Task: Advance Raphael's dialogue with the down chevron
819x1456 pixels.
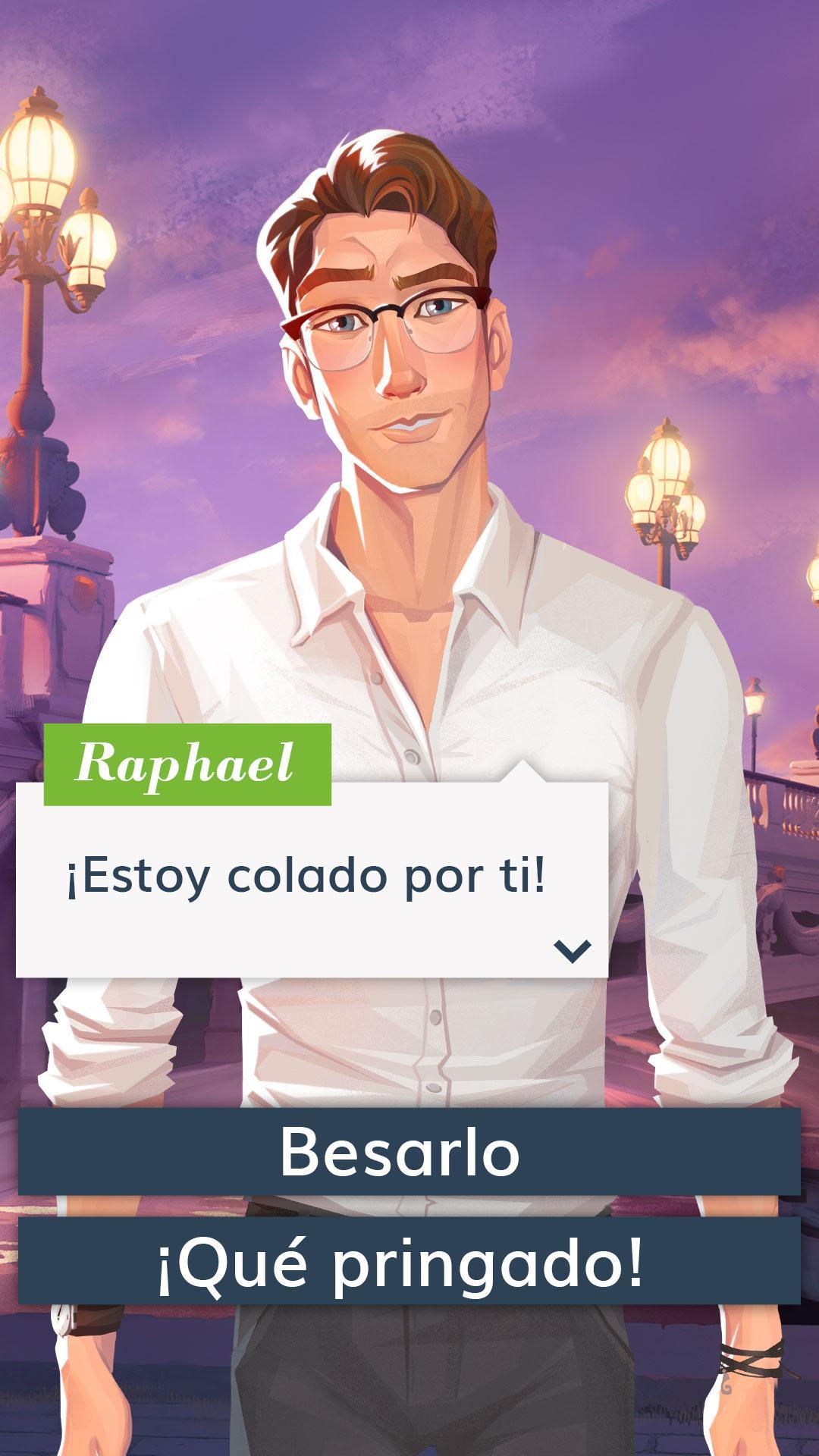Action: pos(572,950)
